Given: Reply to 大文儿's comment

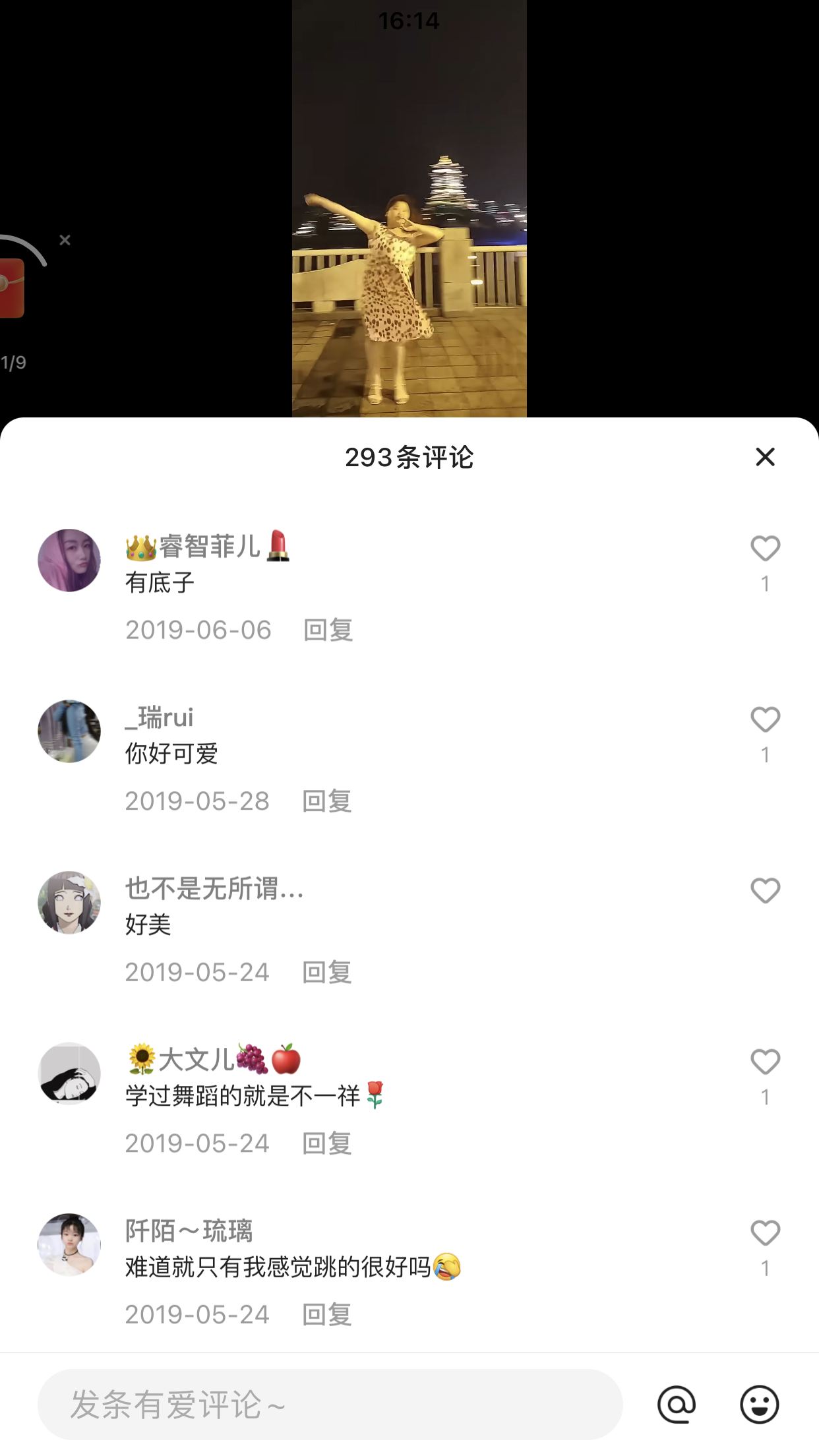Looking at the screenshot, I should pos(326,1143).
